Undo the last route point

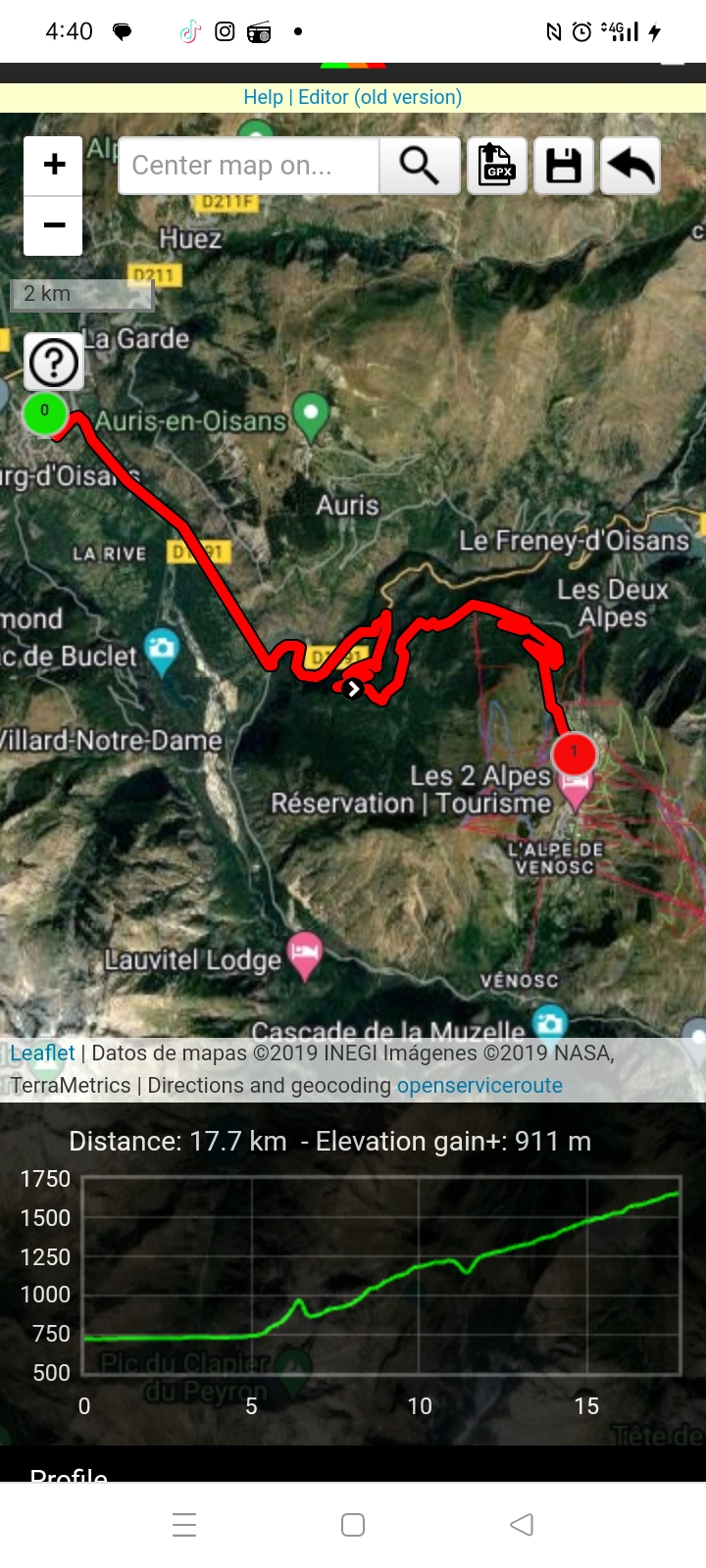(630, 166)
